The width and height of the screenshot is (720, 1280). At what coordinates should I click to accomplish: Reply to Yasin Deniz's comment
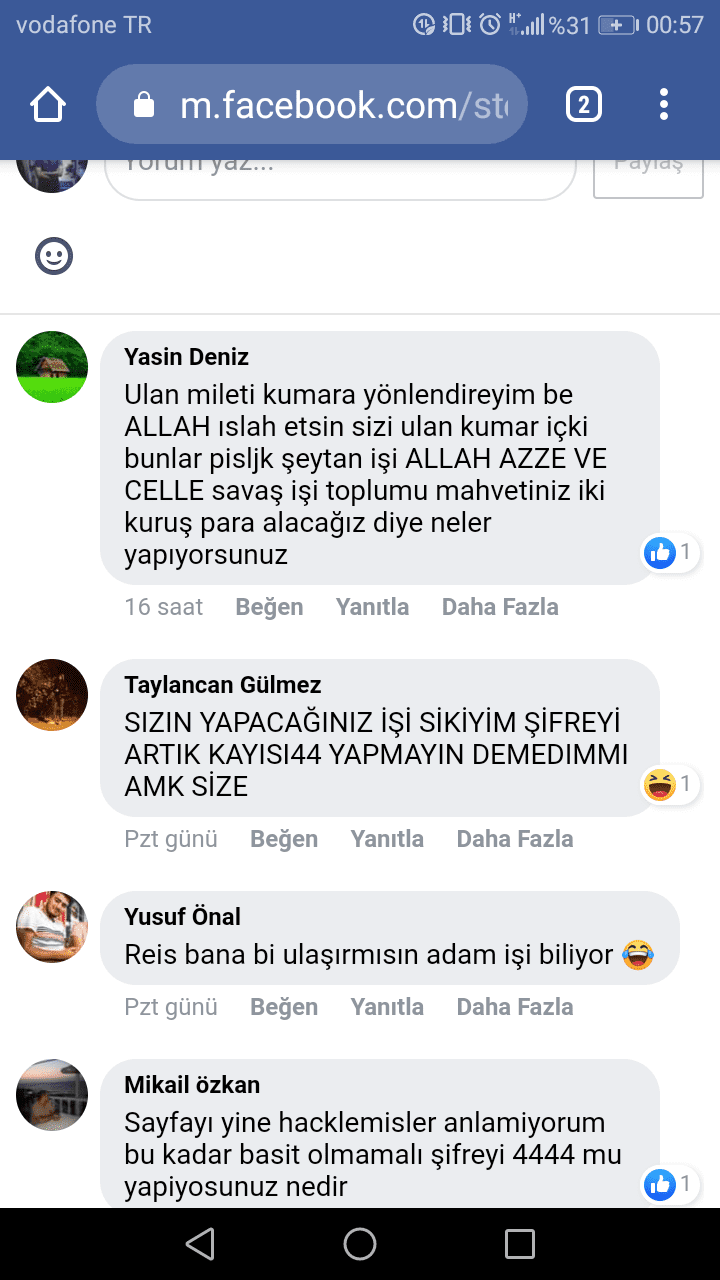pos(372,607)
